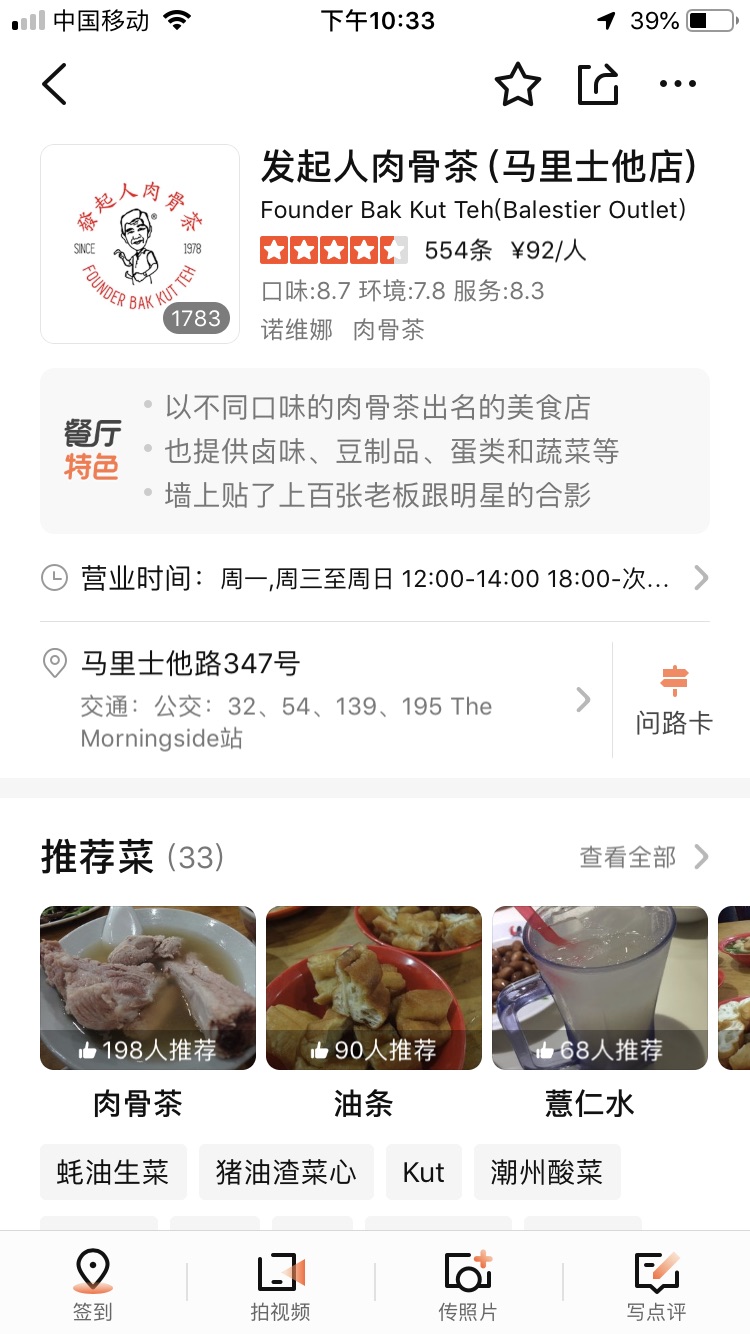Image resolution: width=750 pixels, height=1334 pixels.
Task: Write a review via 写点评
Action: tap(656, 1283)
